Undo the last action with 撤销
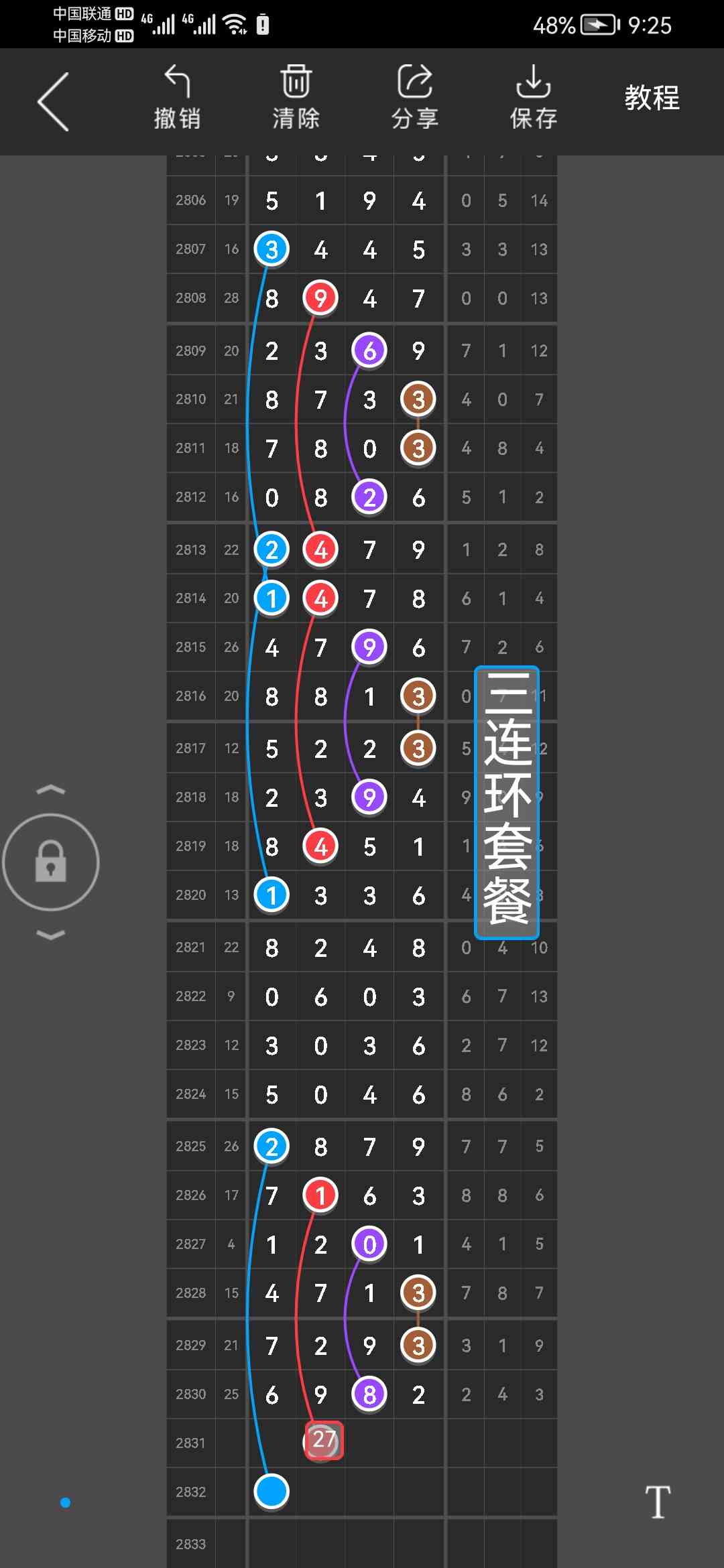724x1568 pixels. [x=178, y=97]
